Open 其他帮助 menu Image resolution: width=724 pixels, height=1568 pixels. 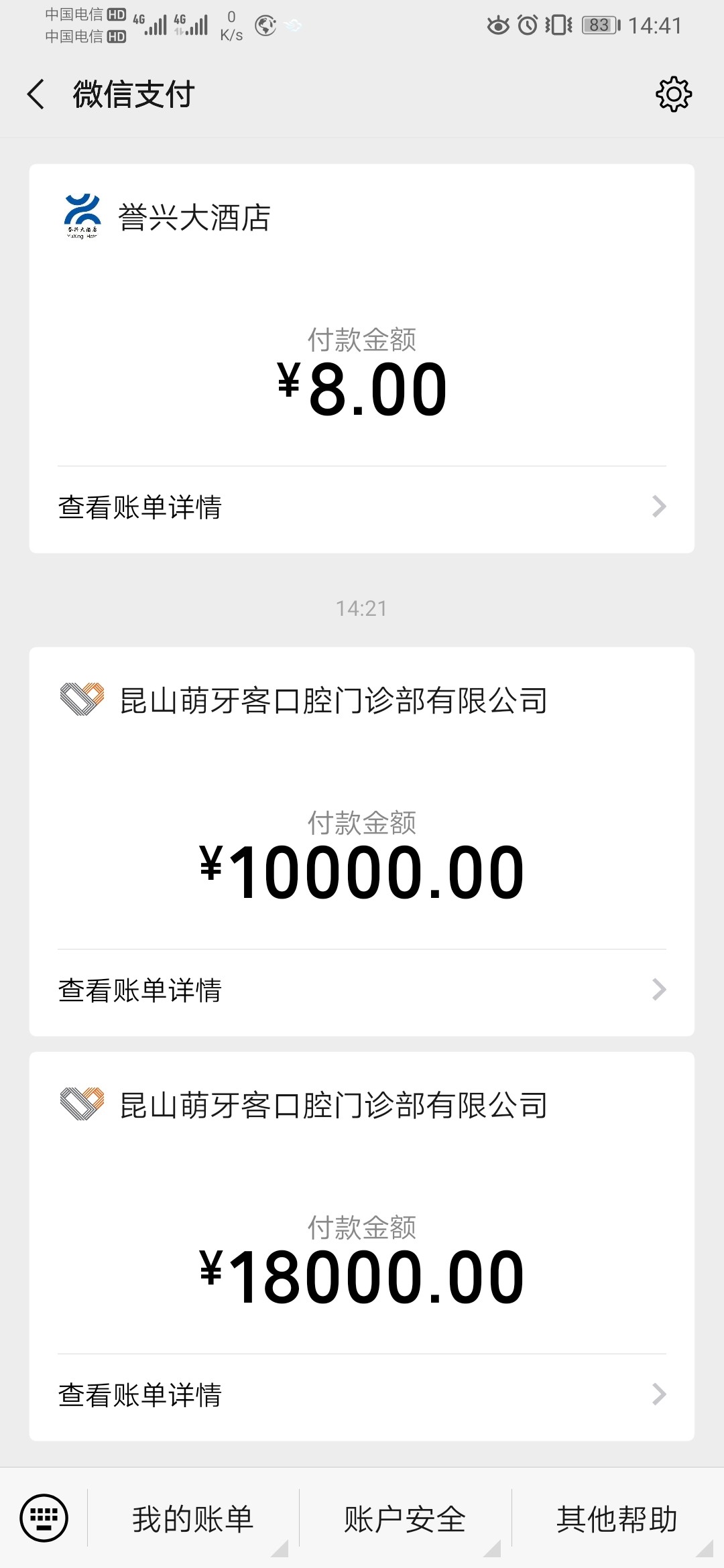pyautogui.click(x=617, y=1518)
